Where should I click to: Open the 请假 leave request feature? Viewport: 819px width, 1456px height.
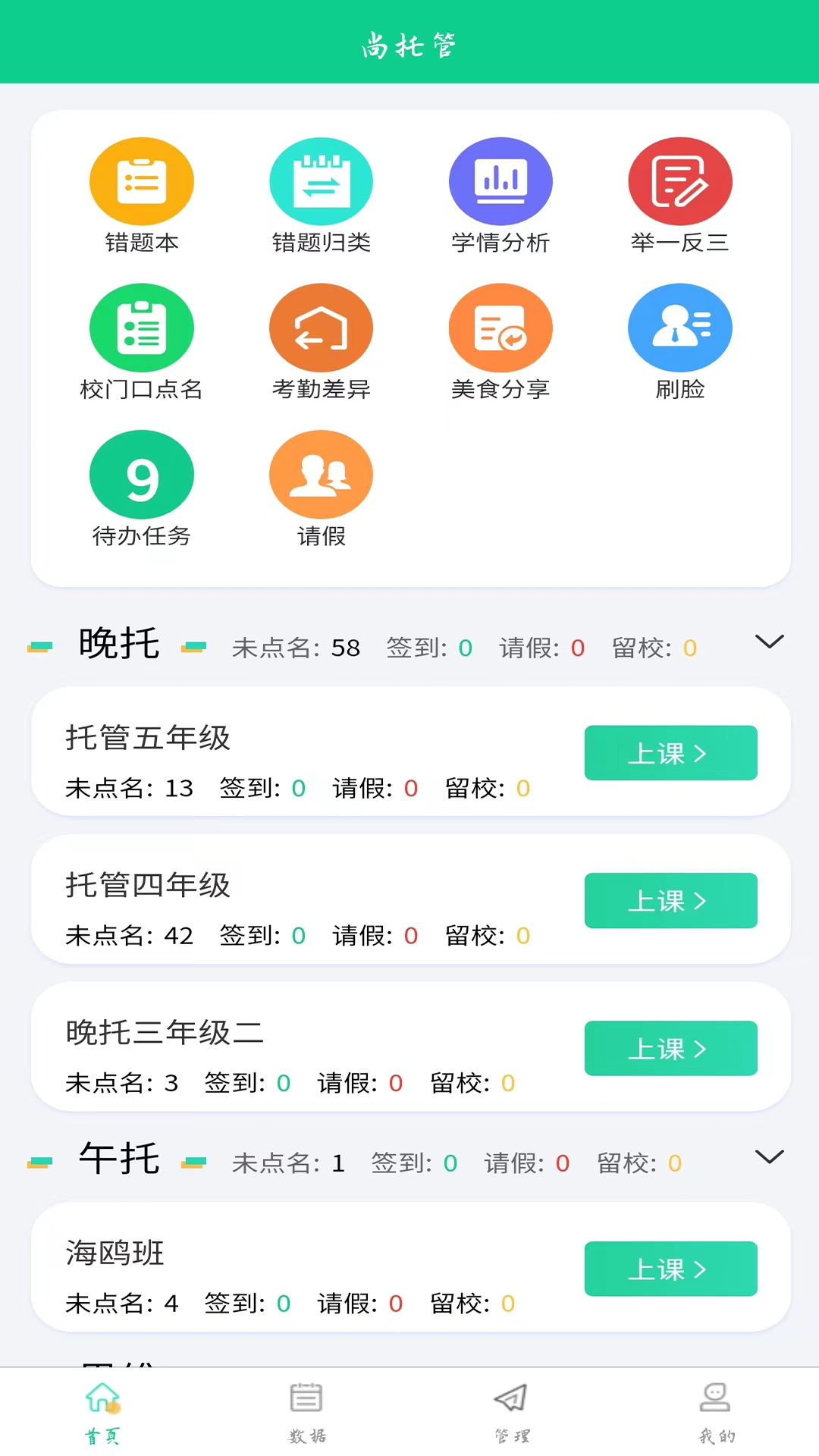click(x=321, y=474)
